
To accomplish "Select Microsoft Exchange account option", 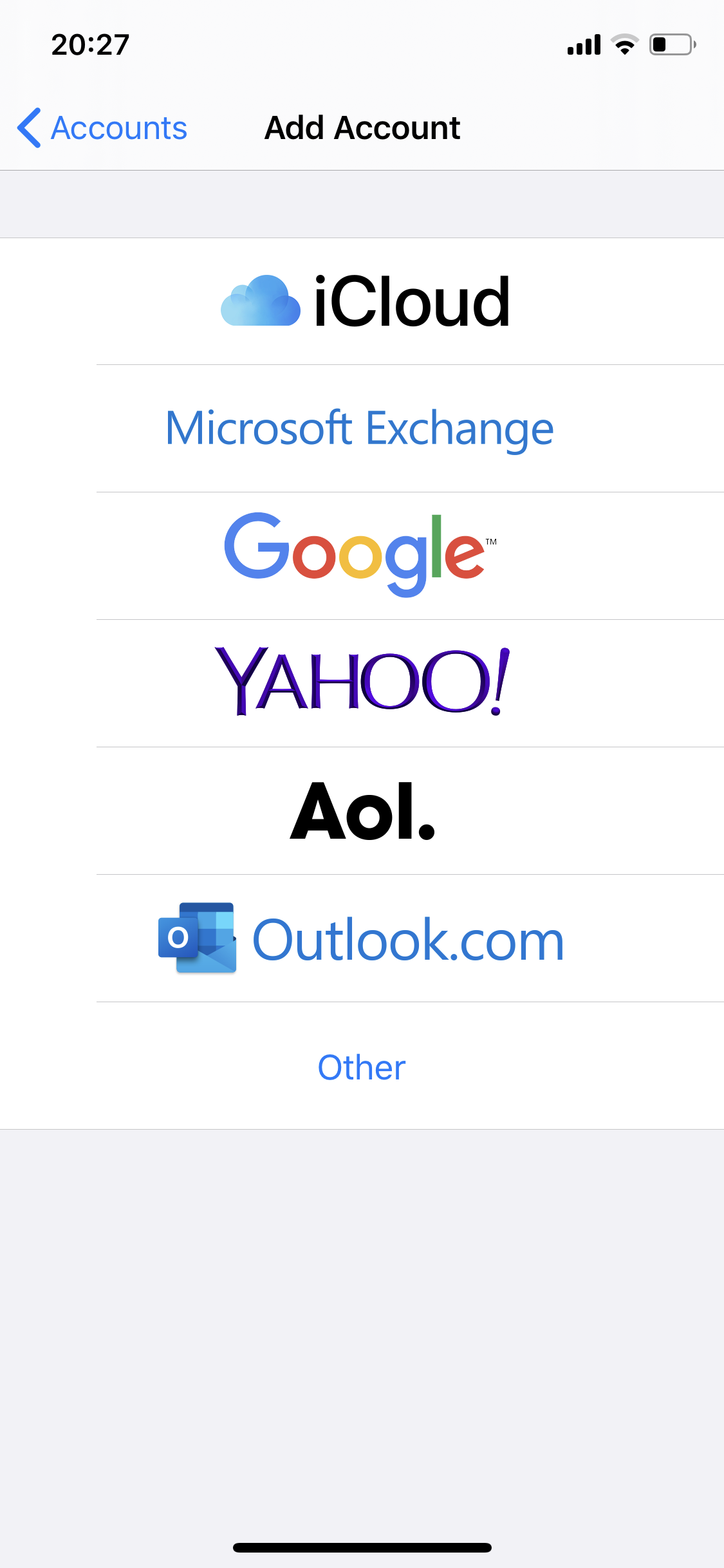I will click(362, 429).
